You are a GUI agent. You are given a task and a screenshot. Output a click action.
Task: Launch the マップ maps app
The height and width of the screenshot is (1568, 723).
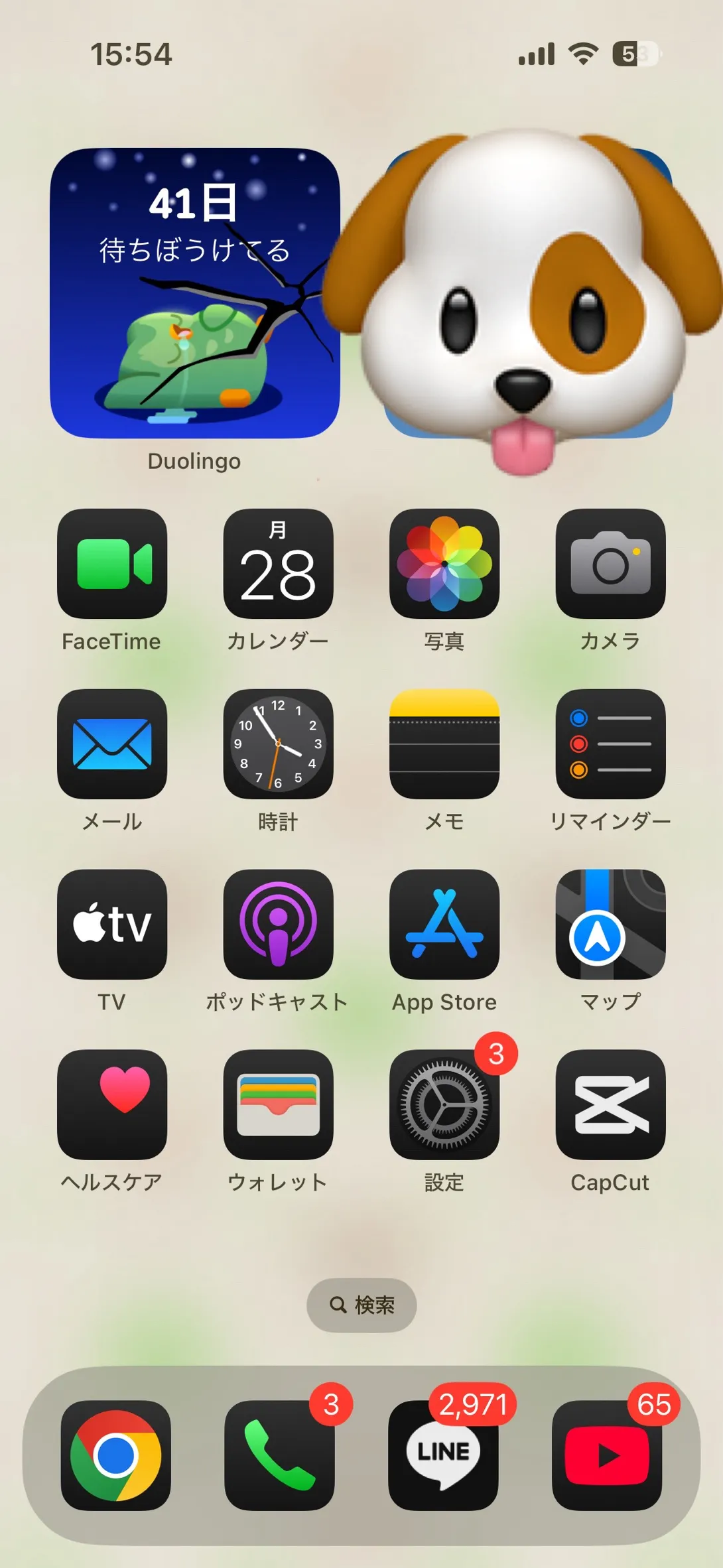click(x=610, y=924)
